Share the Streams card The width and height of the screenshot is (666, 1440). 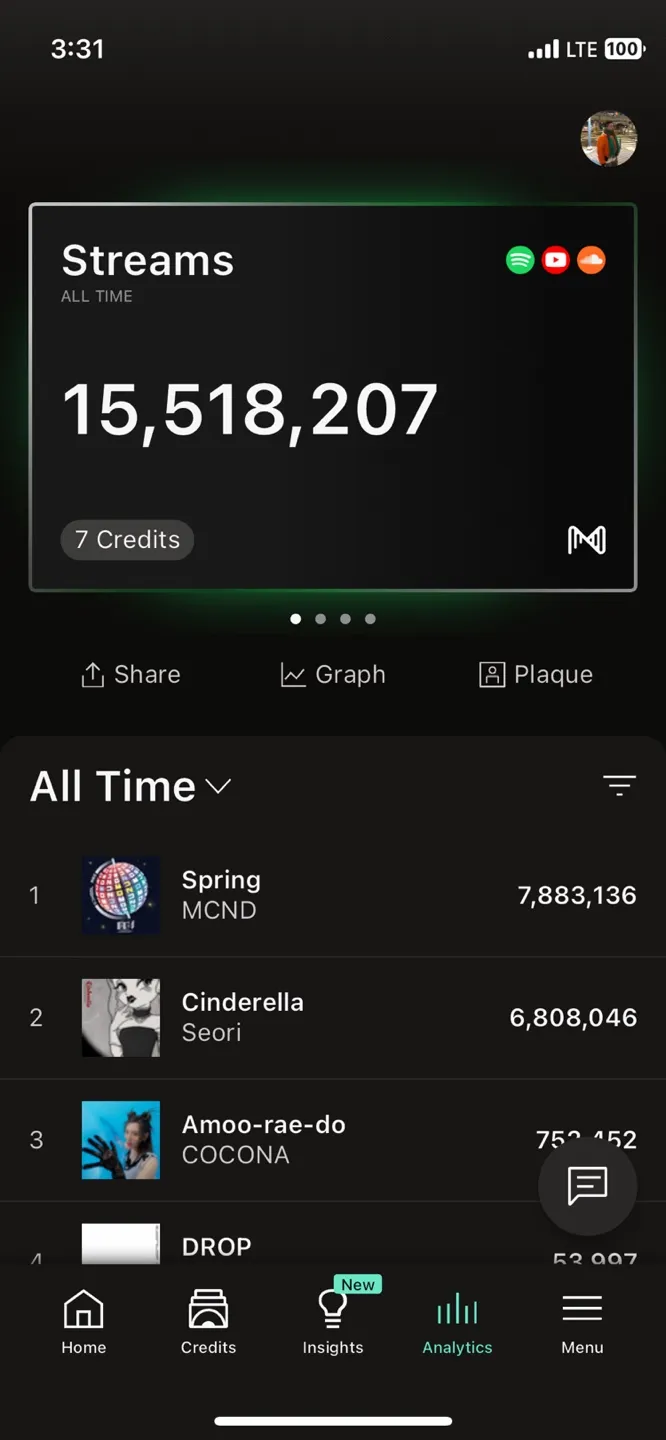131,675
